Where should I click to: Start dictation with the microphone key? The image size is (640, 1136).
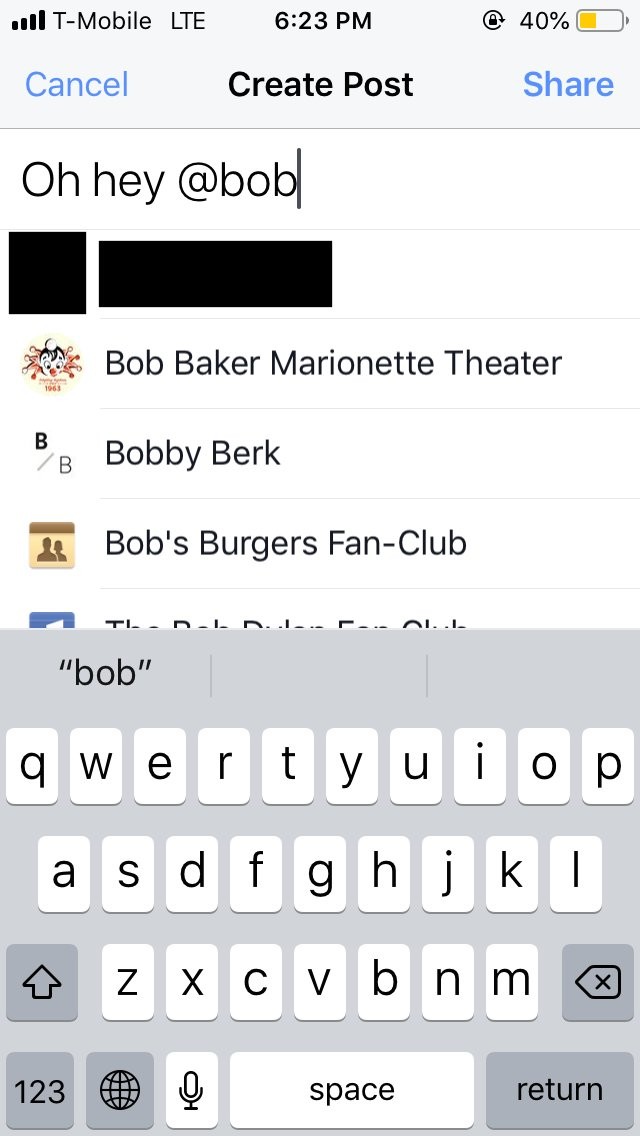click(x=192, y=1089)
